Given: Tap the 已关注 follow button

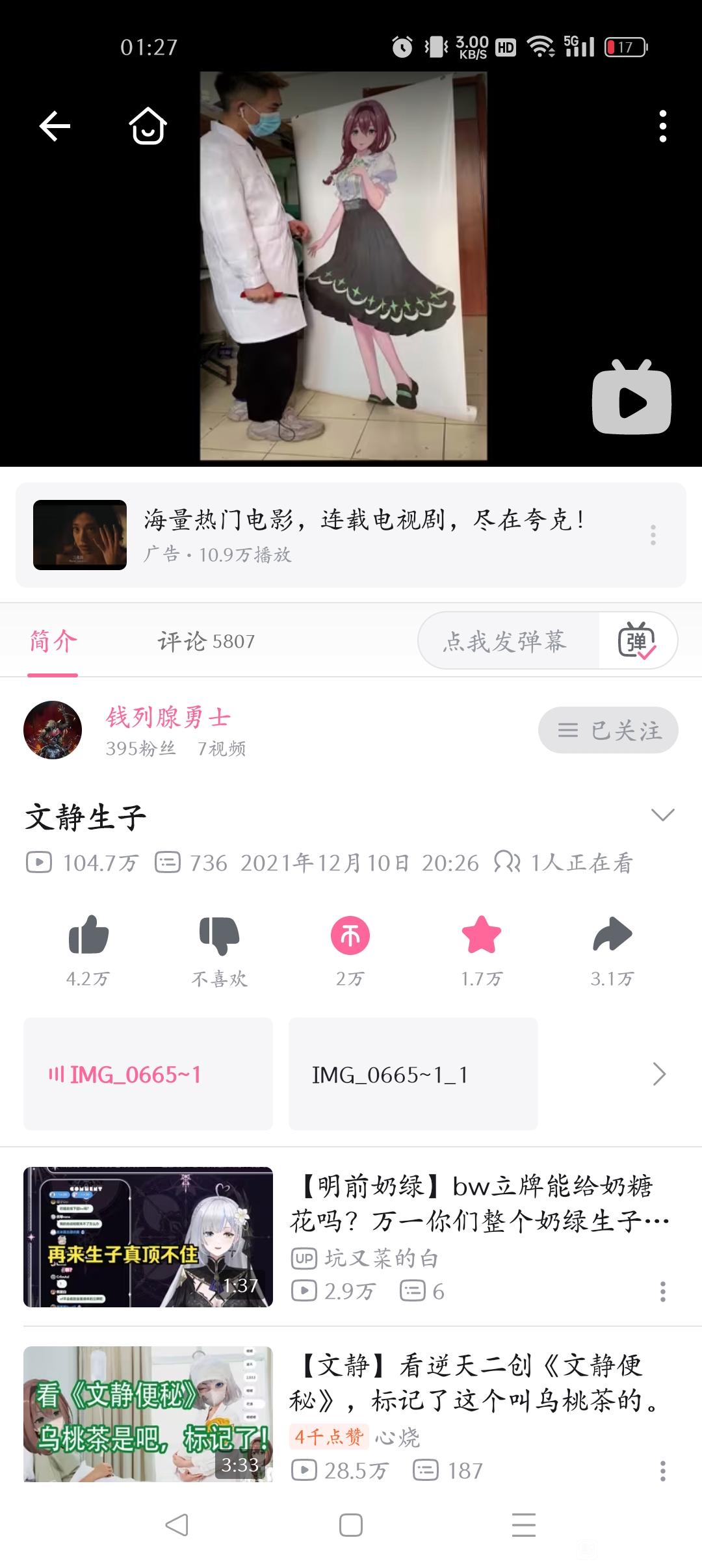Looking at the screenshot, I should point(608,730).
